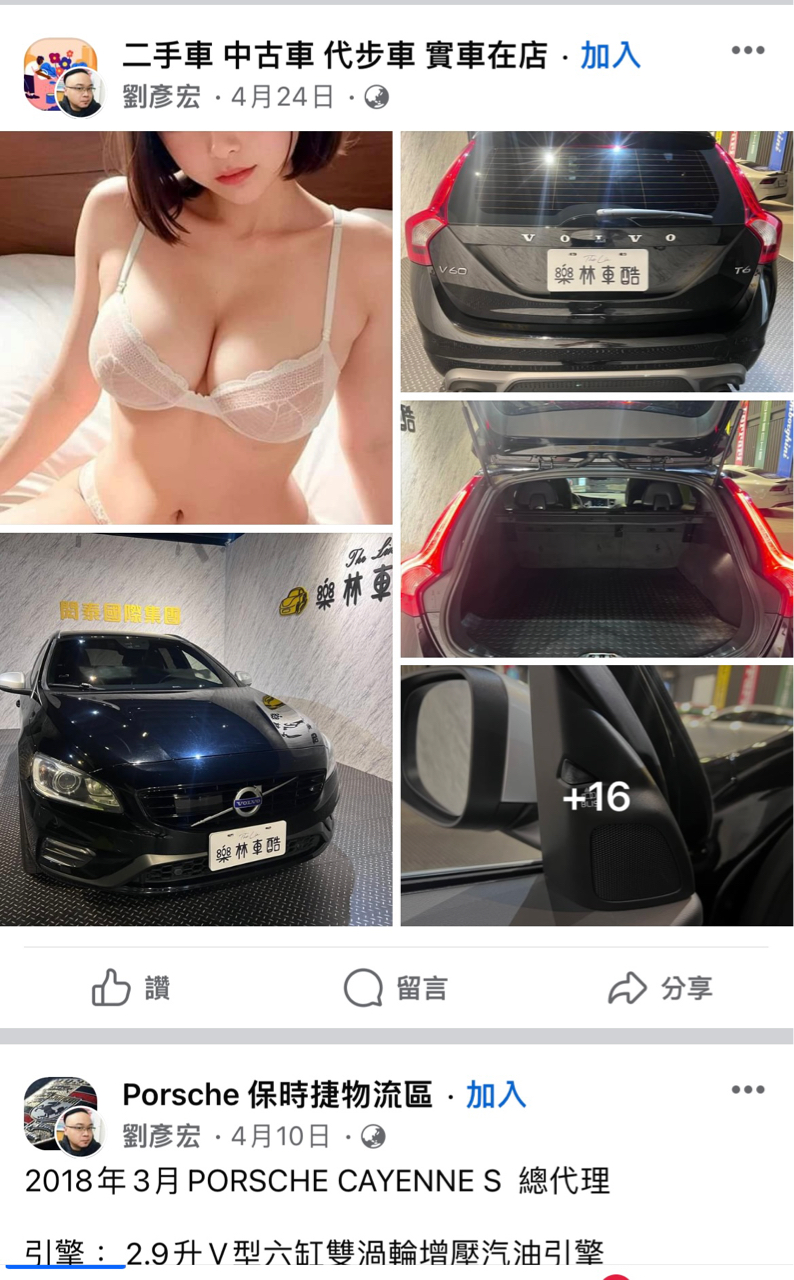Open the front view Volvo photo
794x1280 pixels.
click(196, 729)
